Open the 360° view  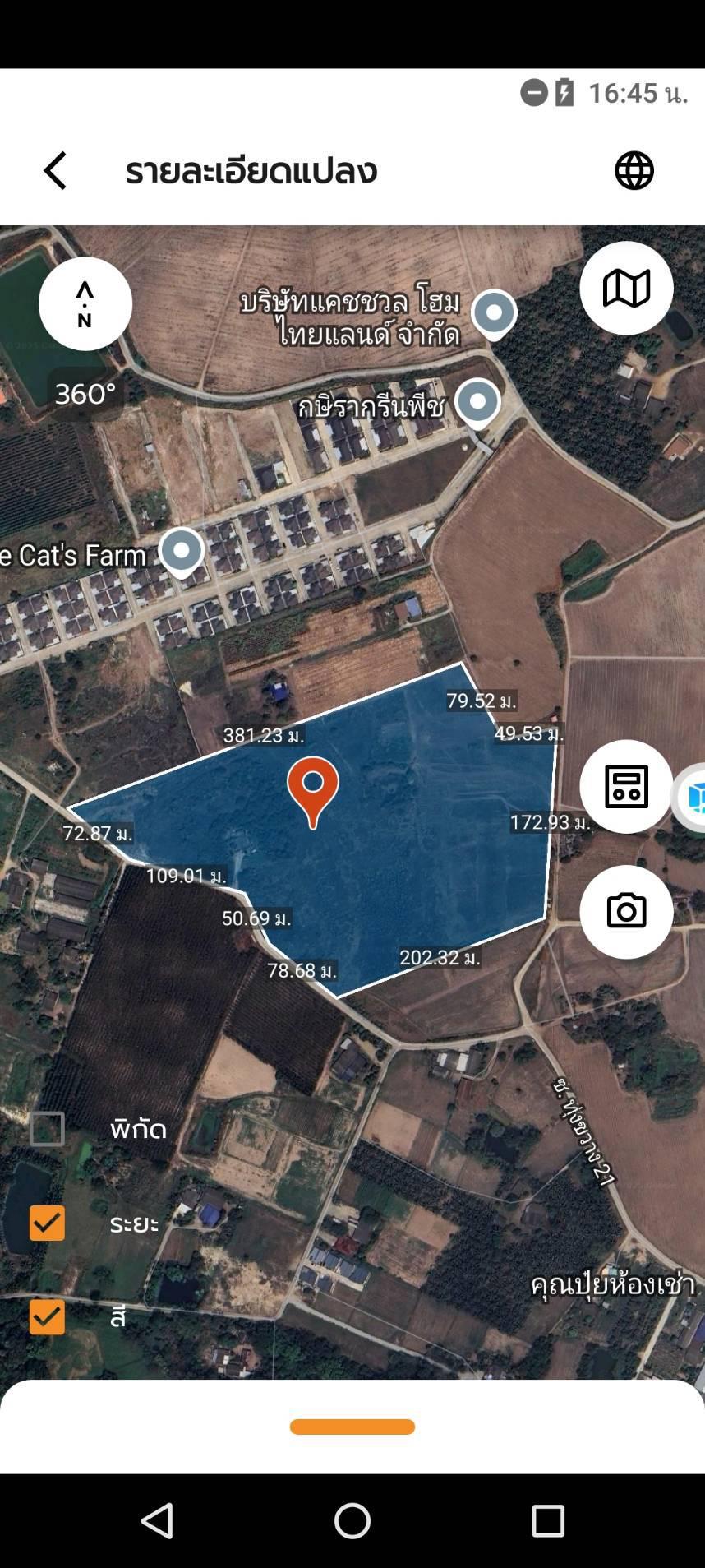point(85,394)
